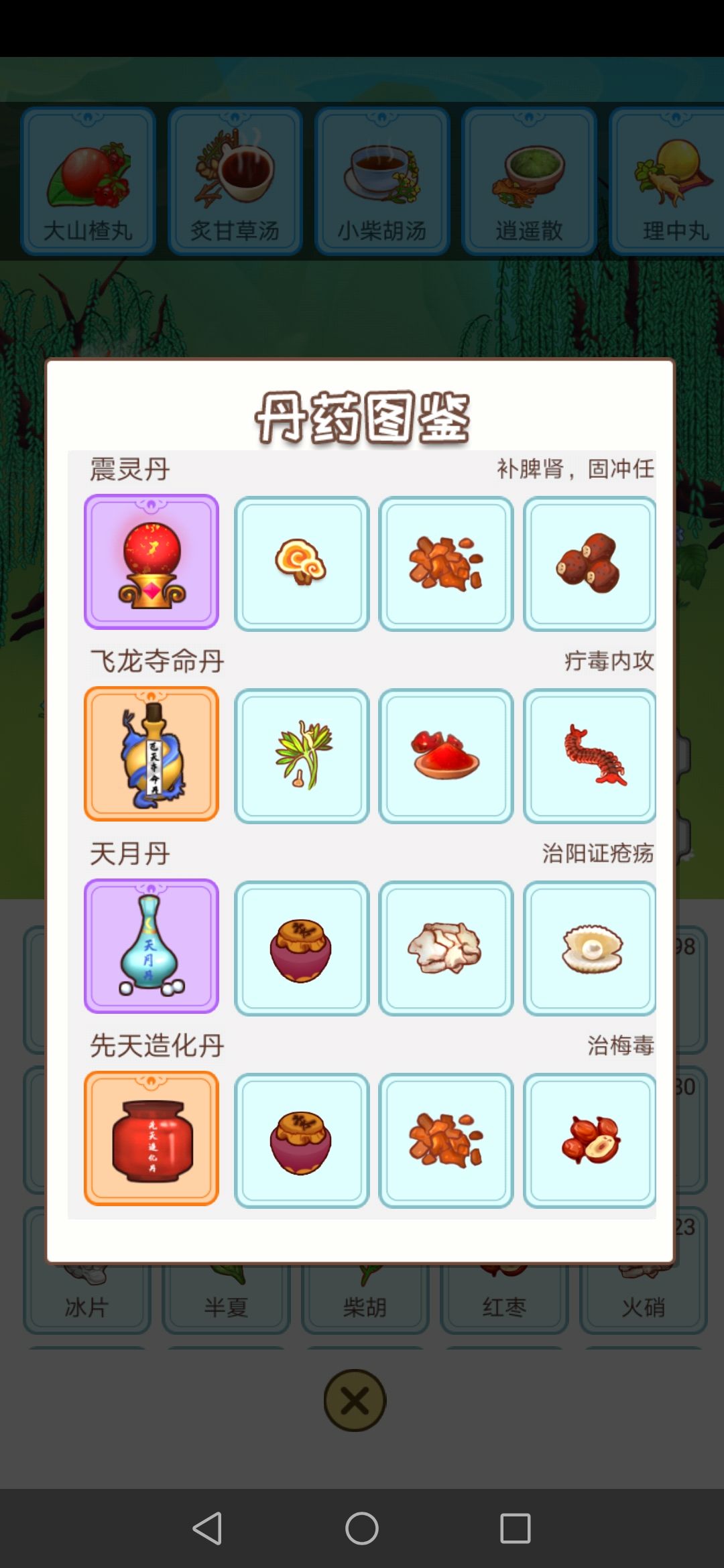The height and width of the screenshot is (1568, 724).
Task: Select the amber chunks ingredient in 震灵丹 row
Action: [446, 563]
